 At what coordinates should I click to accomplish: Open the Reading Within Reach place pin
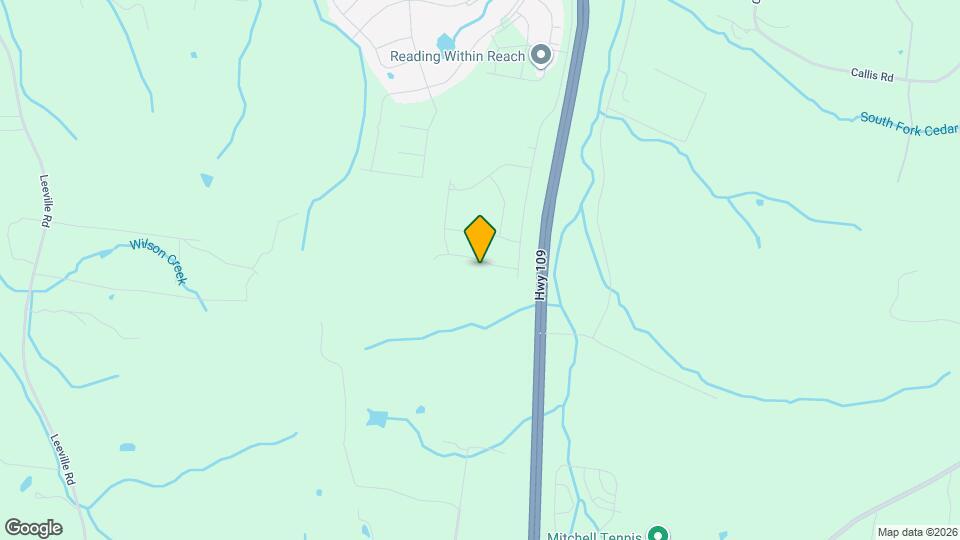coord(541,56)
